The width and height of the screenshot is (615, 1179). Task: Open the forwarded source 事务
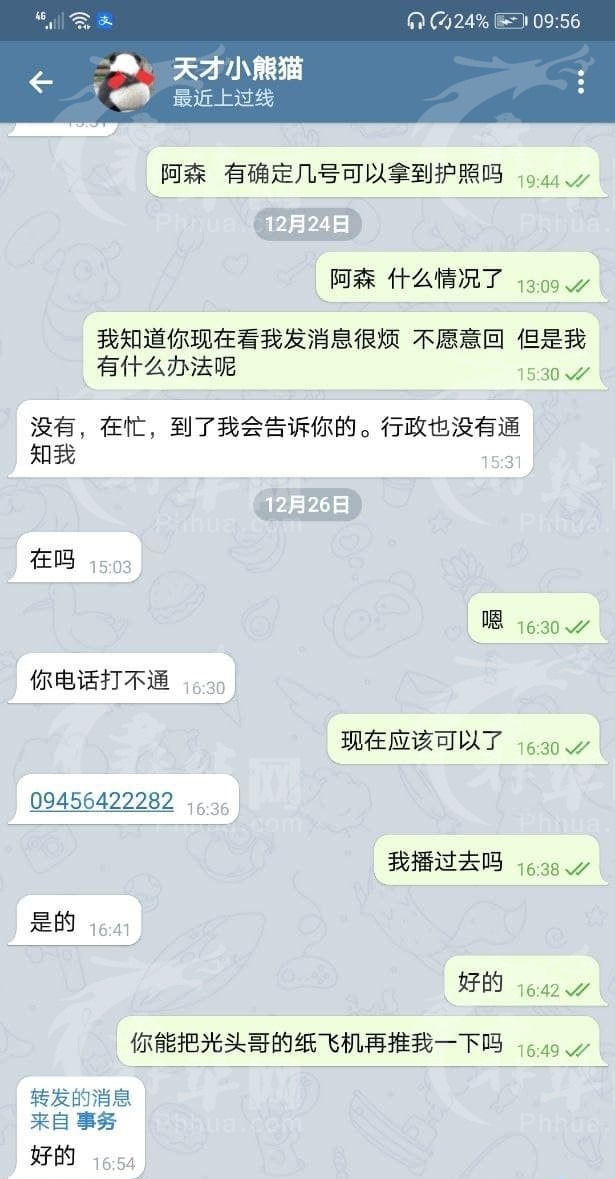click(96, 1121)
